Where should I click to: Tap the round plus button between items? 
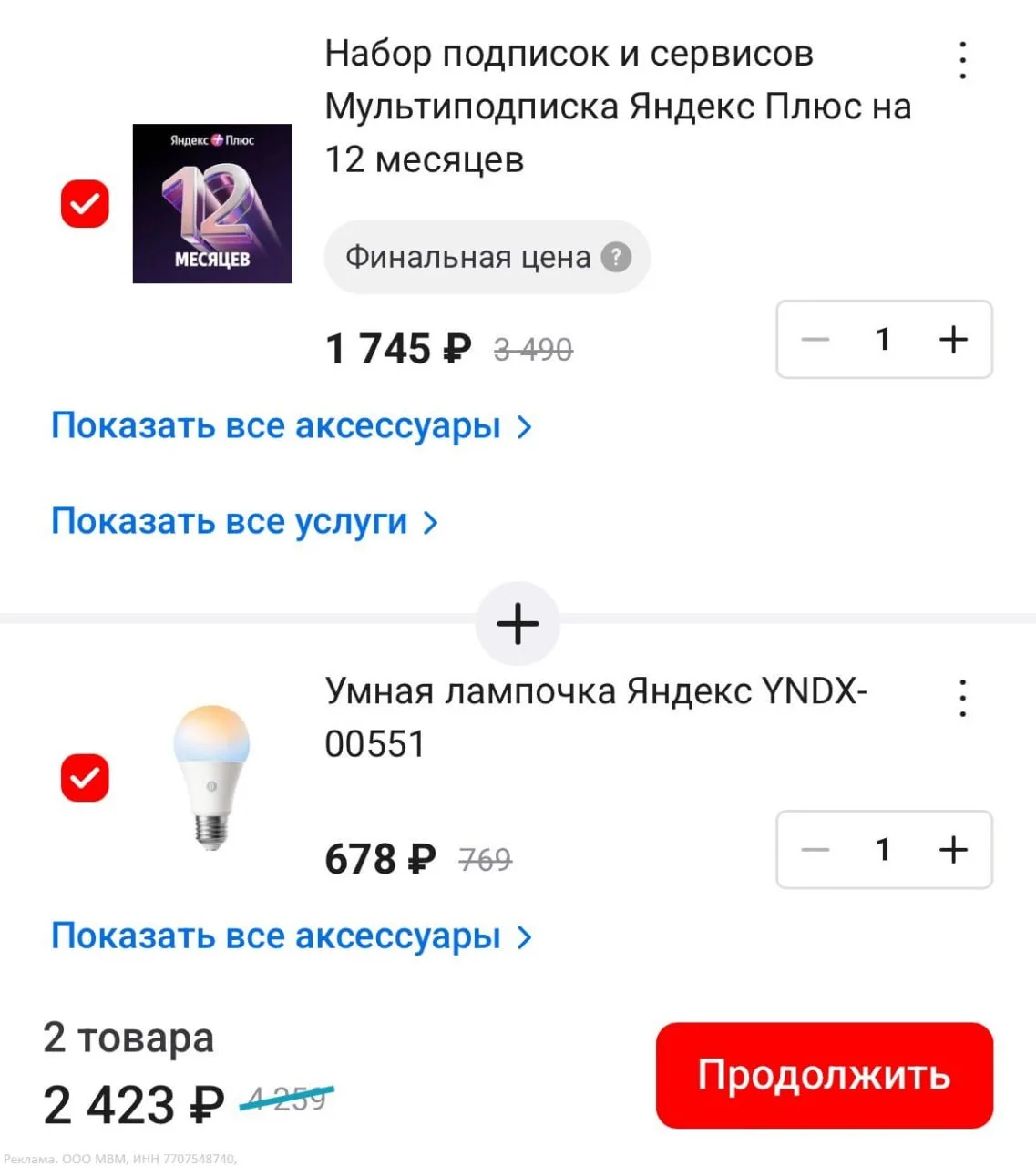click(x=518, y=624)
